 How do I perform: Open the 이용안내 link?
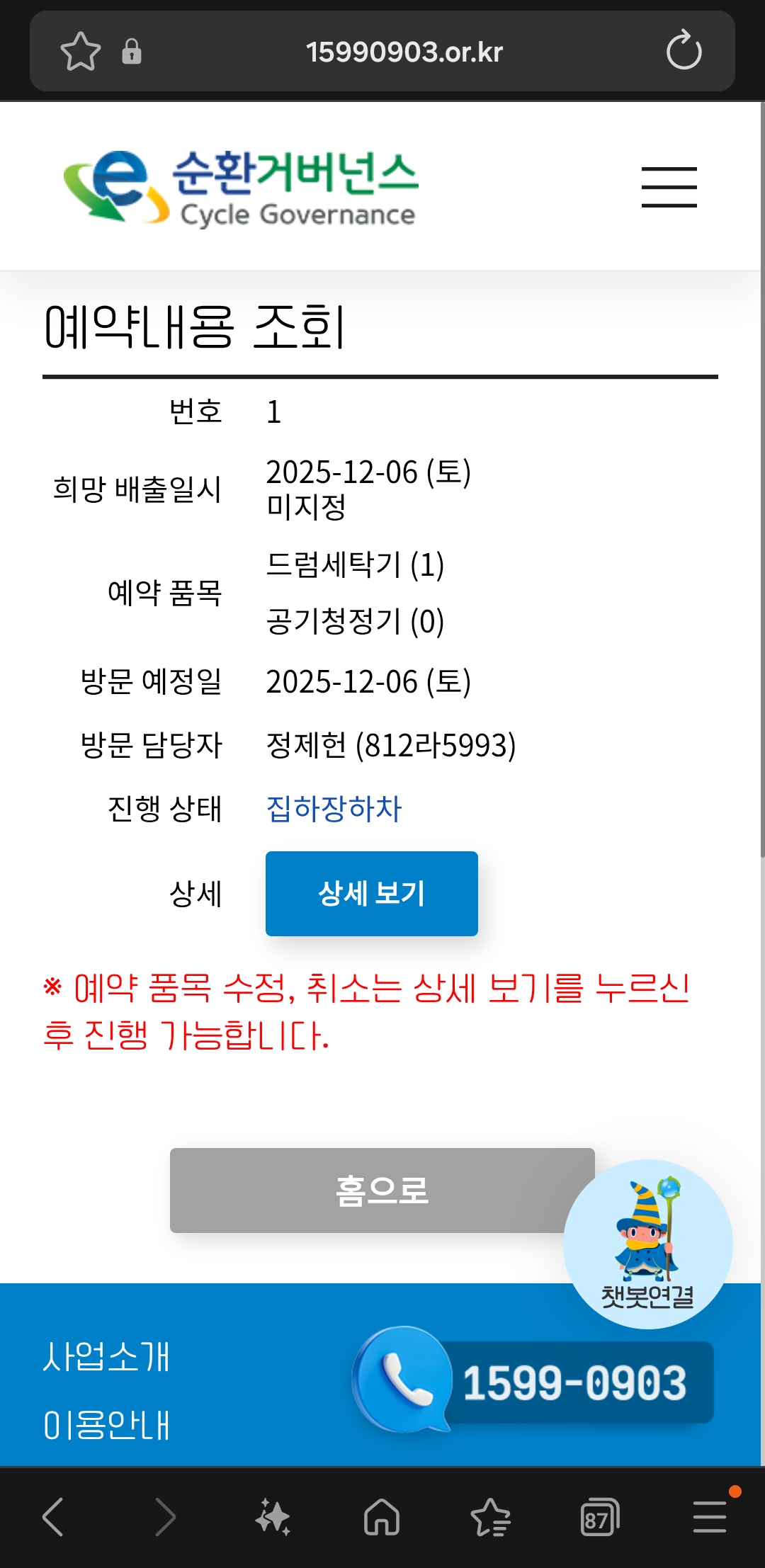106,1425
